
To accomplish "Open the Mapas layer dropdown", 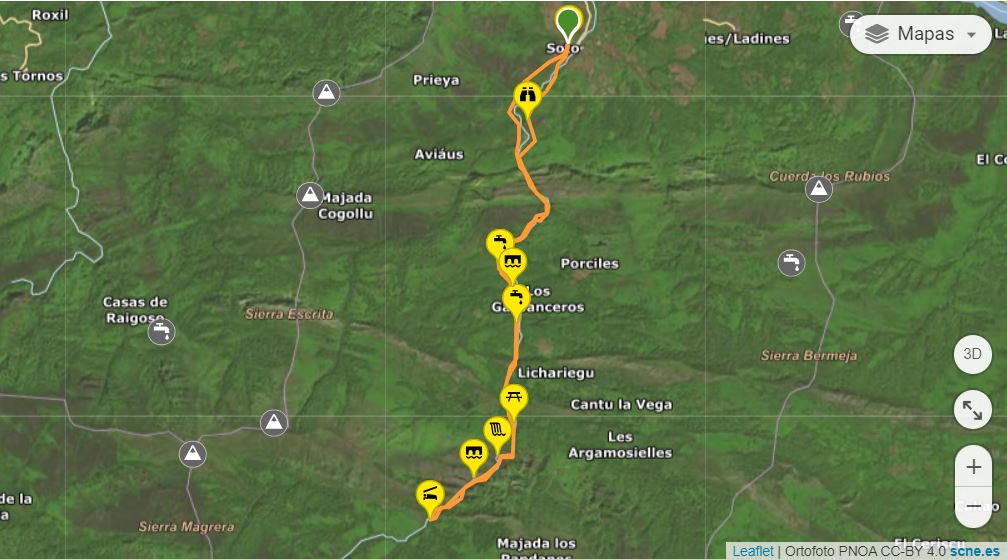I will pos(921,34).
